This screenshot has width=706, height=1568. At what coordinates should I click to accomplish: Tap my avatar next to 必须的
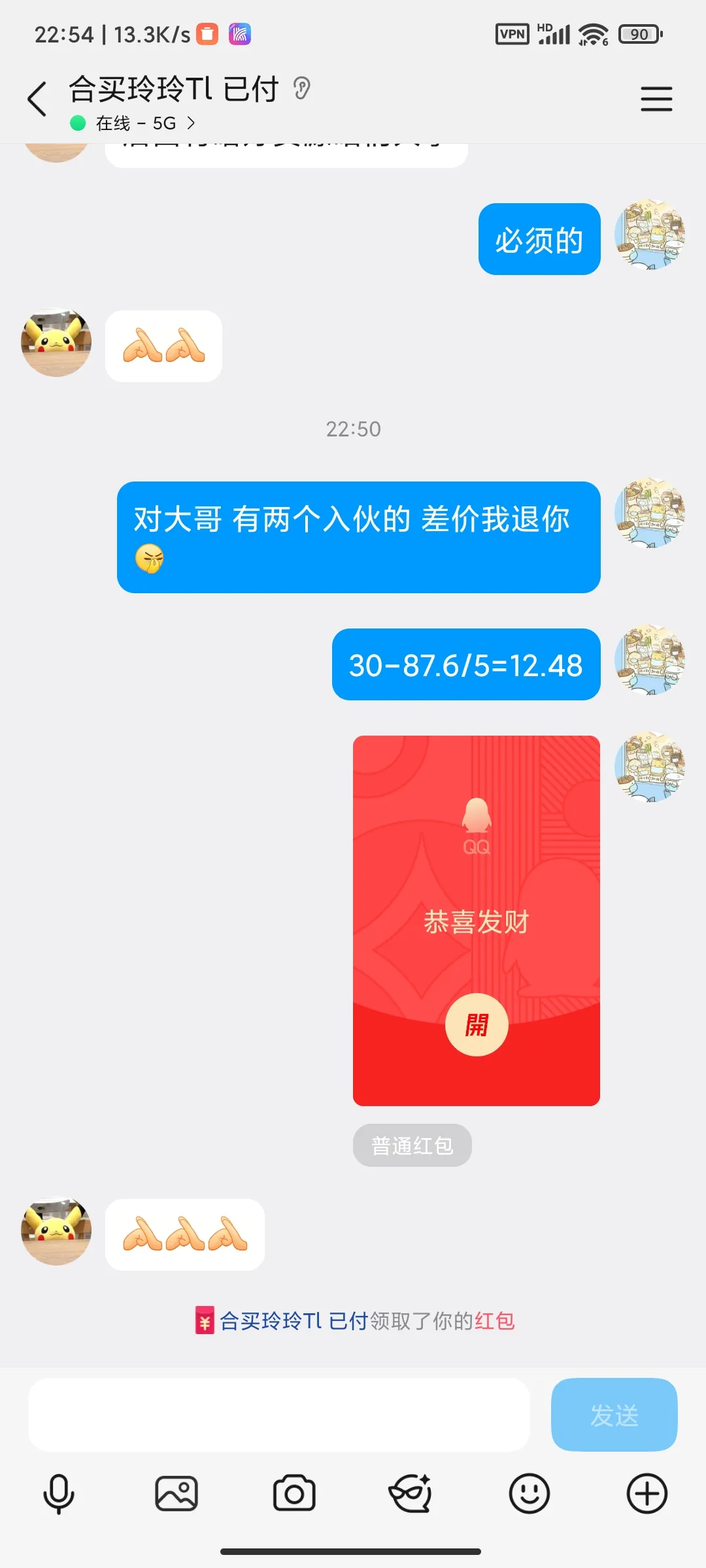click(x=649, y=235)
